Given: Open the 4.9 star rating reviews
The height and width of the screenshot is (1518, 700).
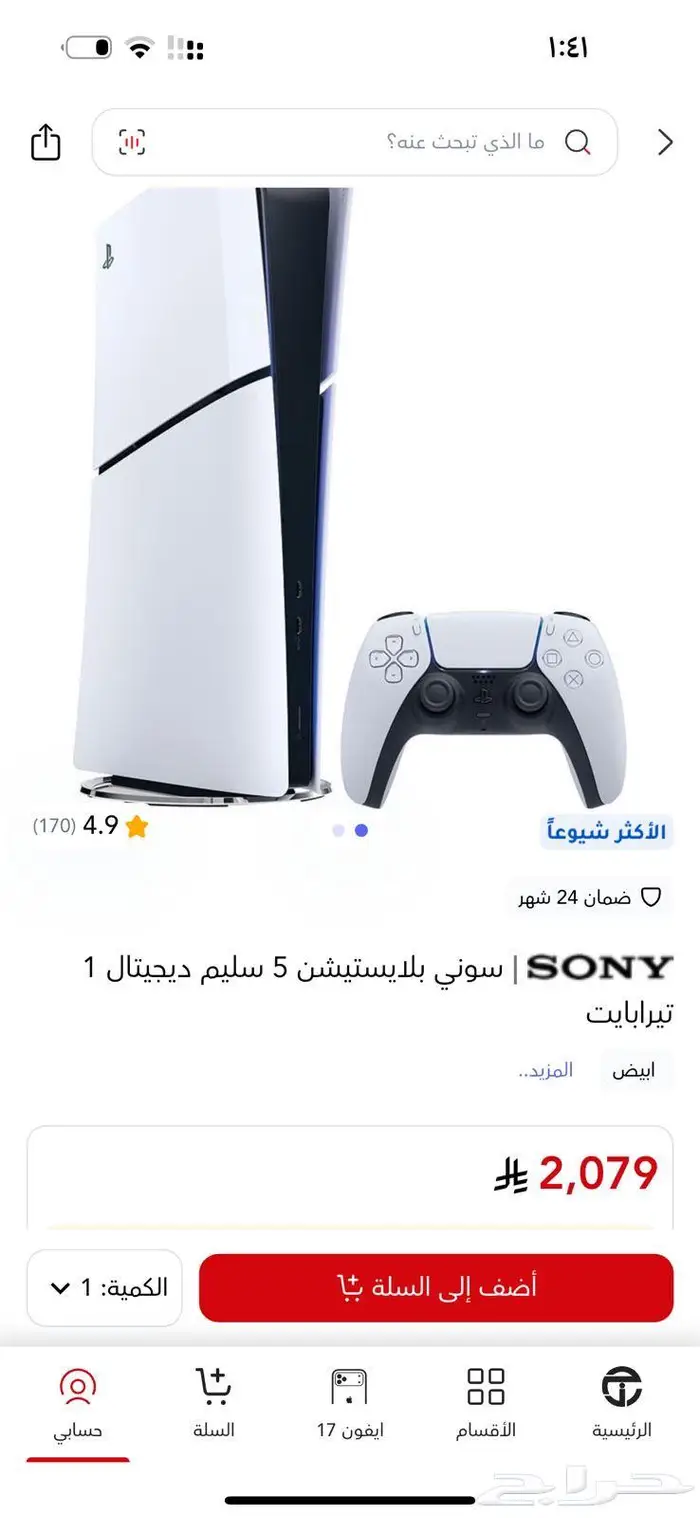Looking at the screenshot, I should coord(90,826).
